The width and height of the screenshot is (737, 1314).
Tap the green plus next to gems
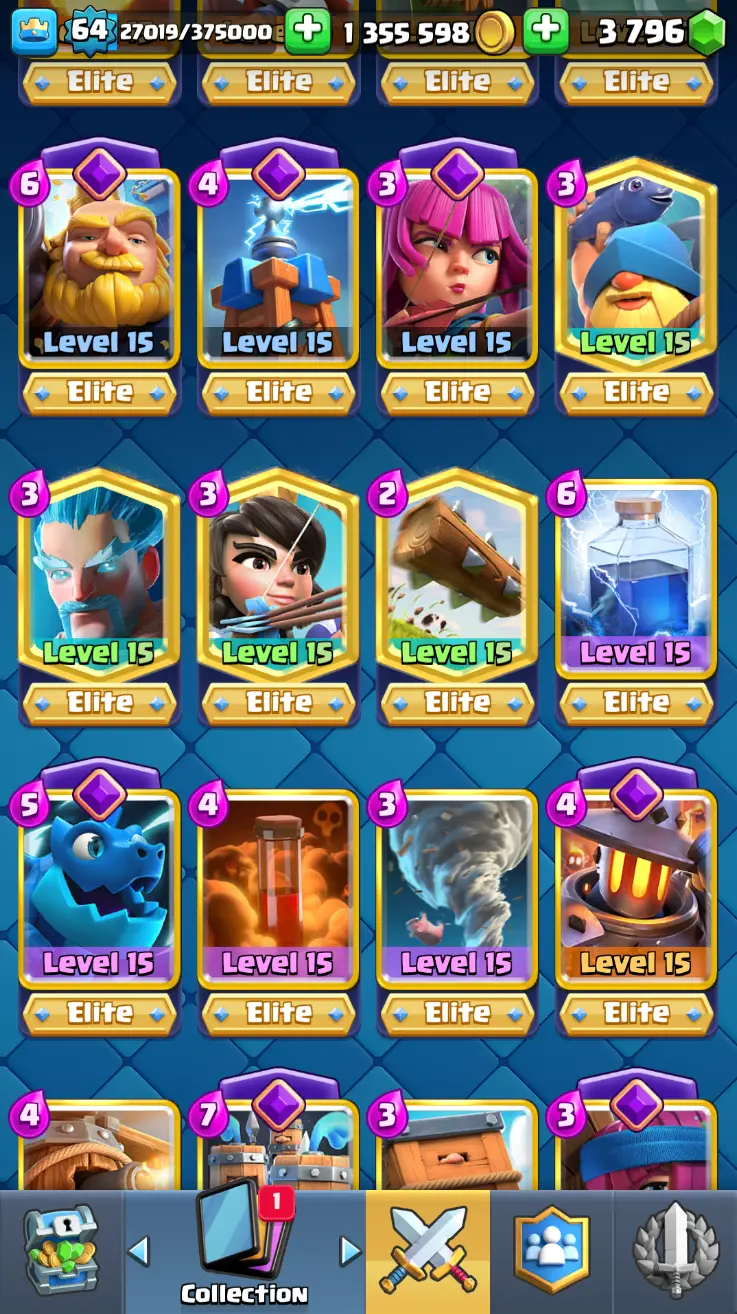coord(545,32)
